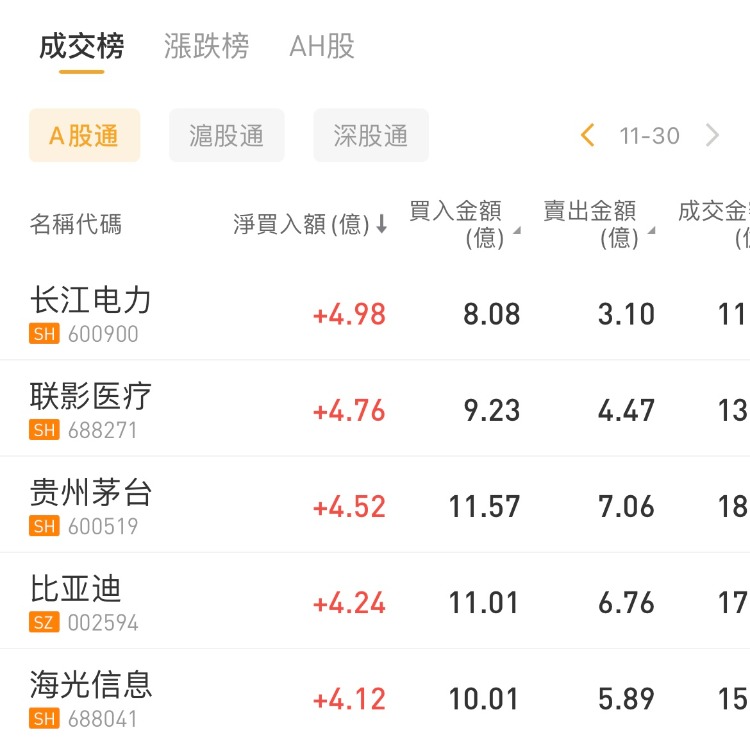Open 海光信息 stock details

pos(91,697)
